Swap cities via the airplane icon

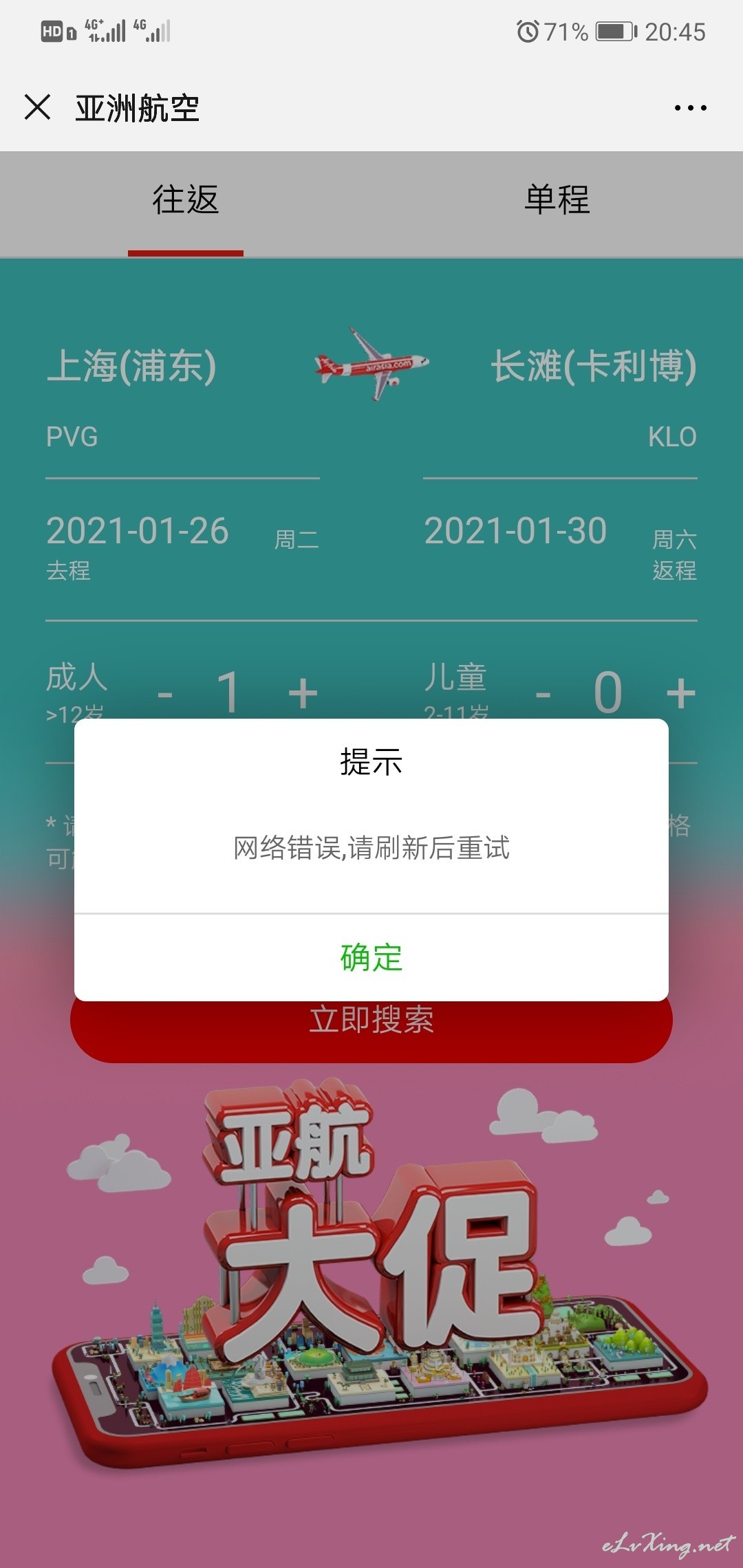[x=371, y=364]
